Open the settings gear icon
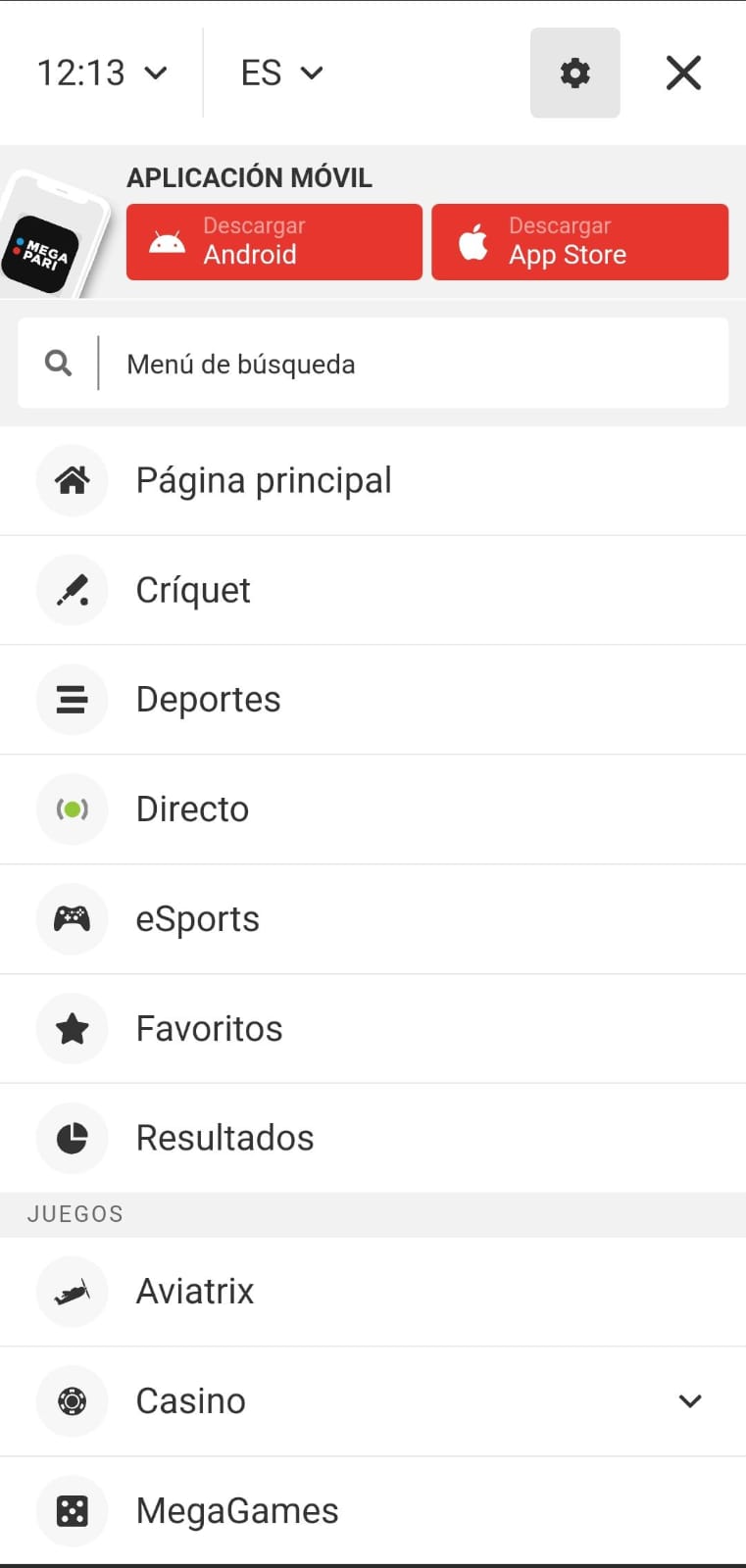 [x=574, y=73]
